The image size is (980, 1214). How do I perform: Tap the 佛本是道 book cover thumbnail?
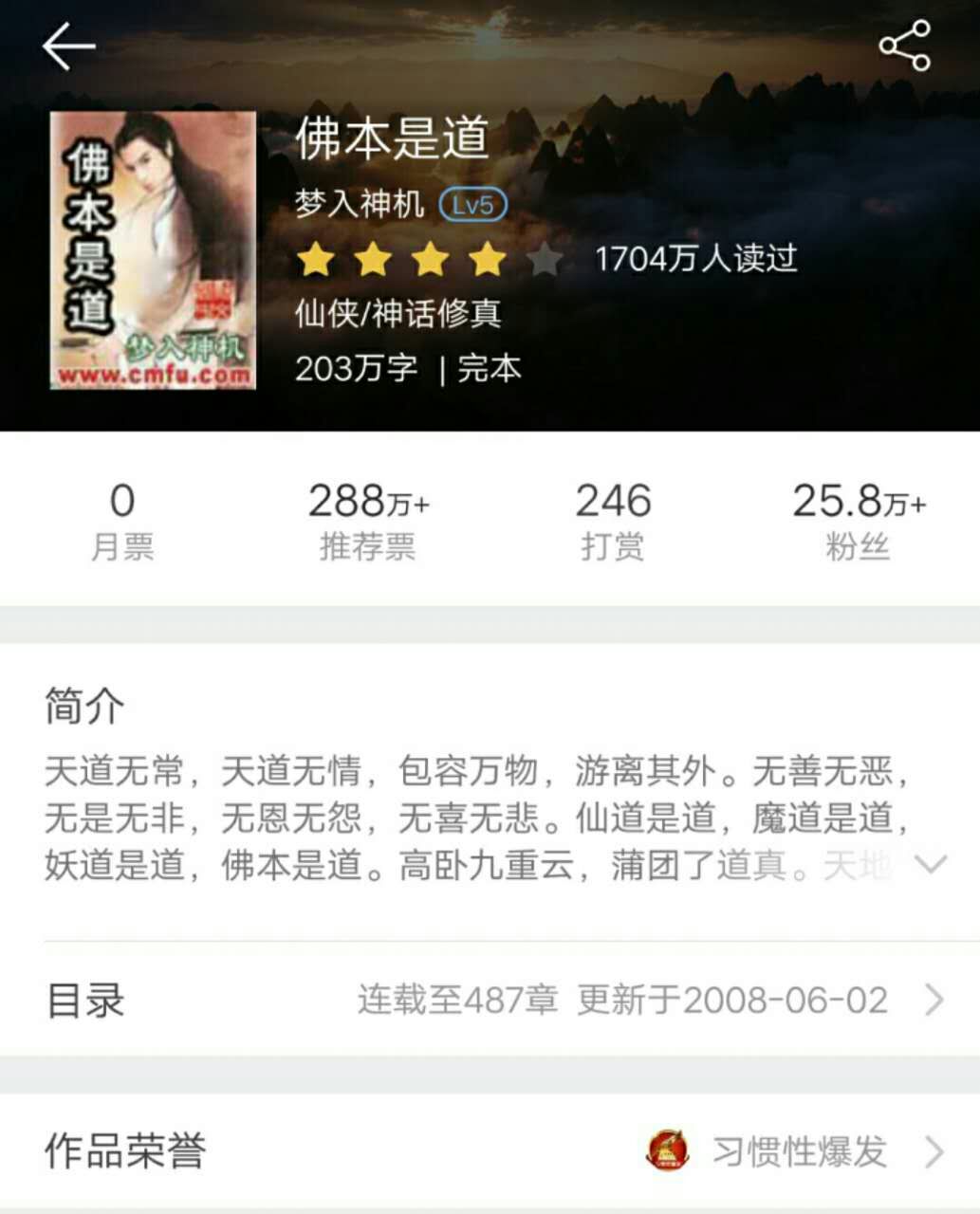152,249
